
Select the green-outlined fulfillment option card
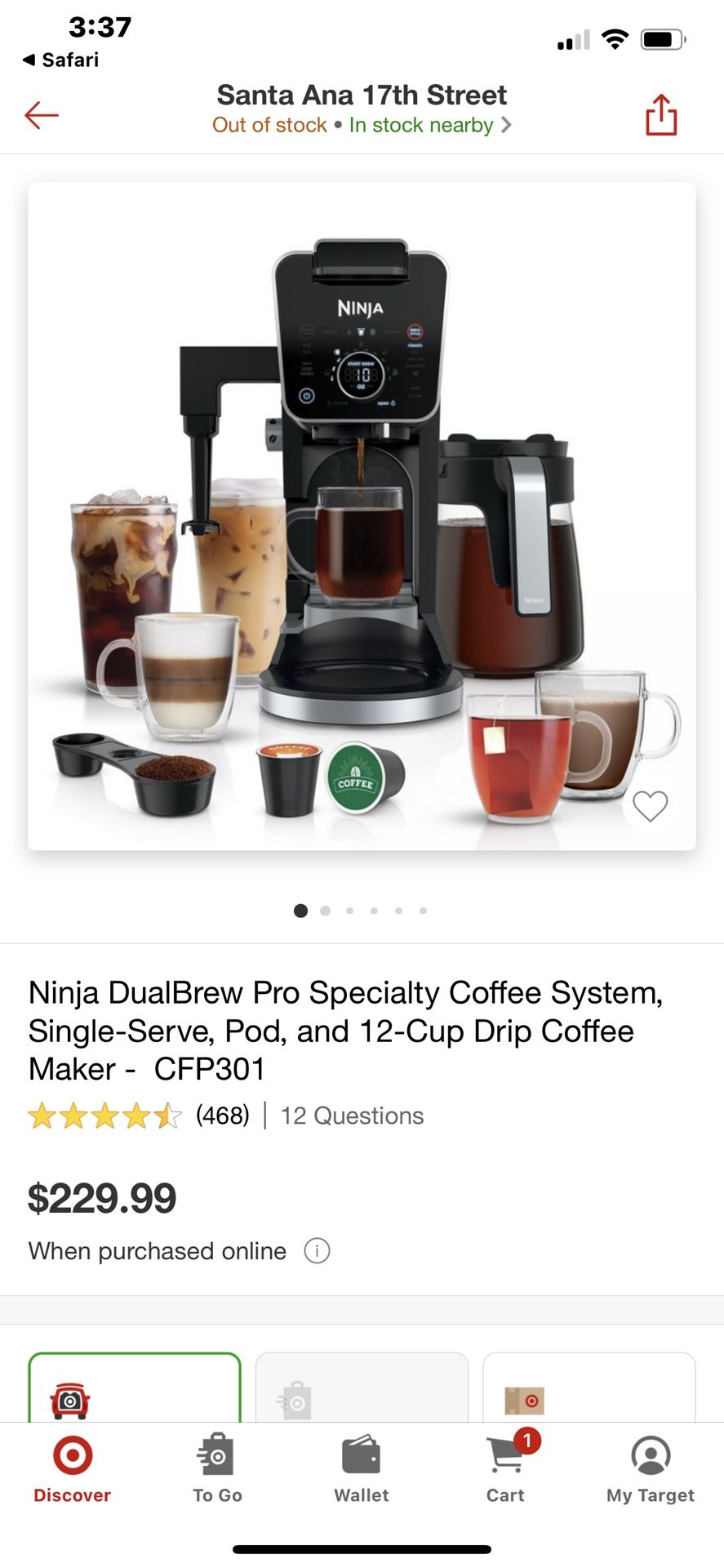[135, 1388]
